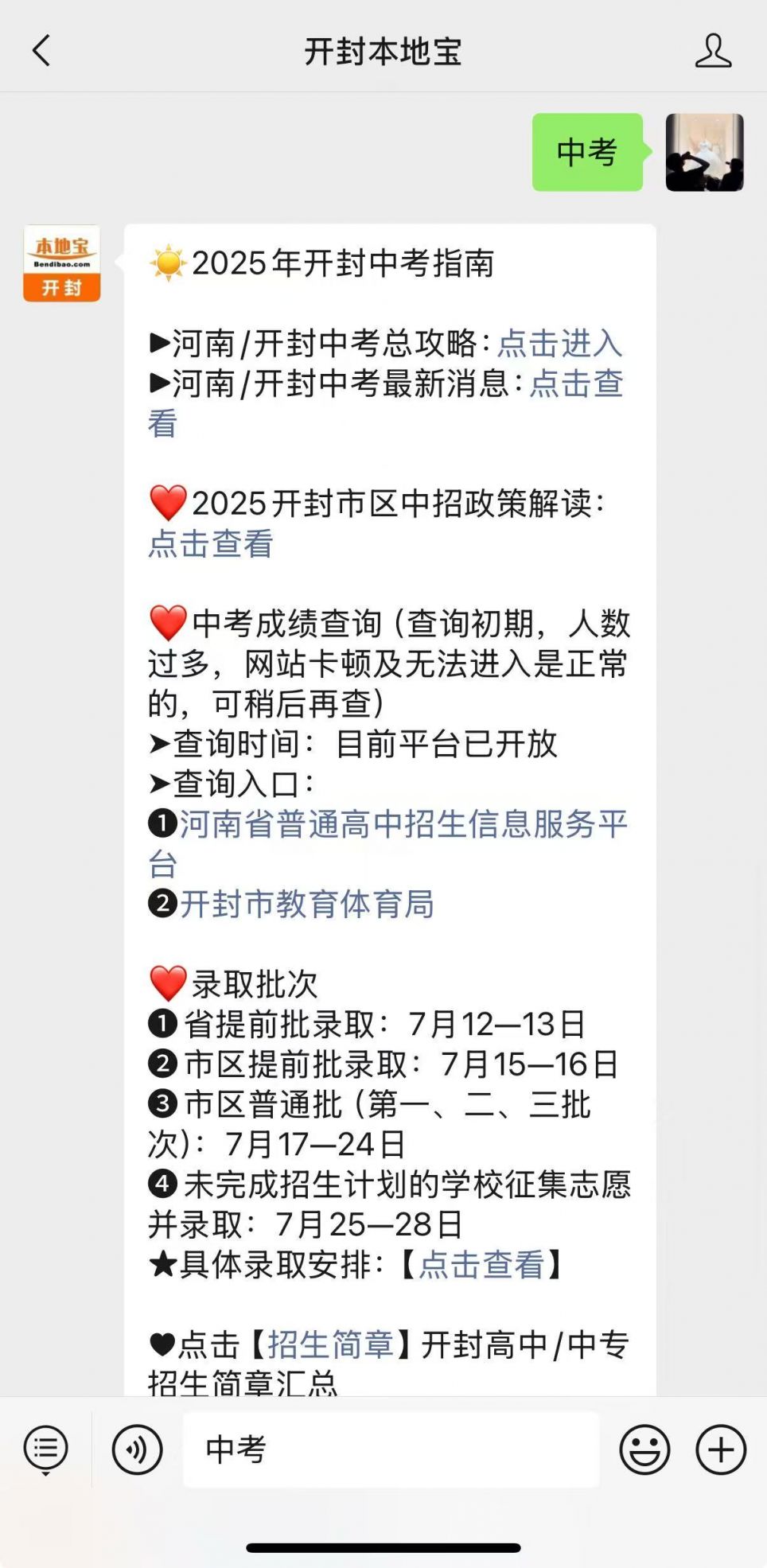This screenshot has width=767, height=1568.
Task: Open 点击查看 for 中考最新消息
Action: pyautogui.click(x=577, y=383)
